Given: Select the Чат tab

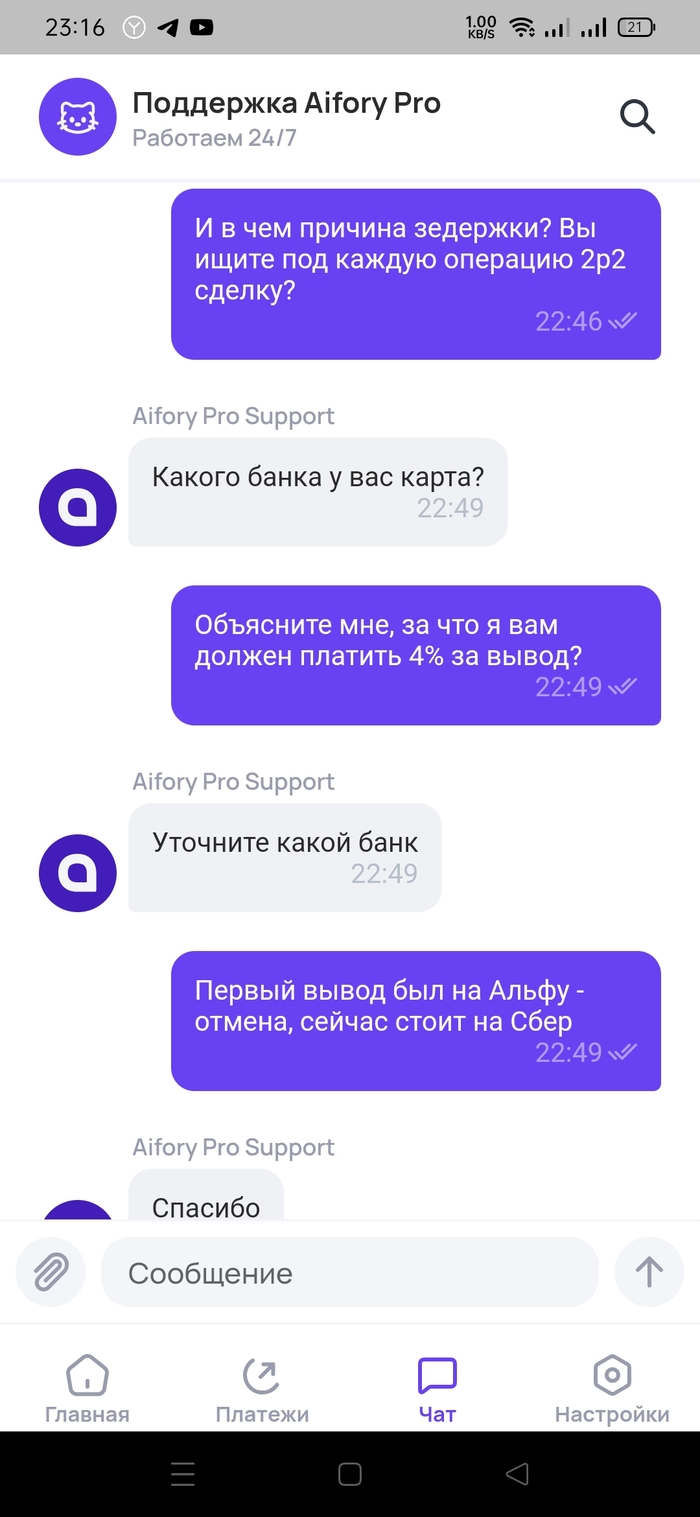Looking at the screenshot, I should pyautogui.click(x=437, y=1389).
